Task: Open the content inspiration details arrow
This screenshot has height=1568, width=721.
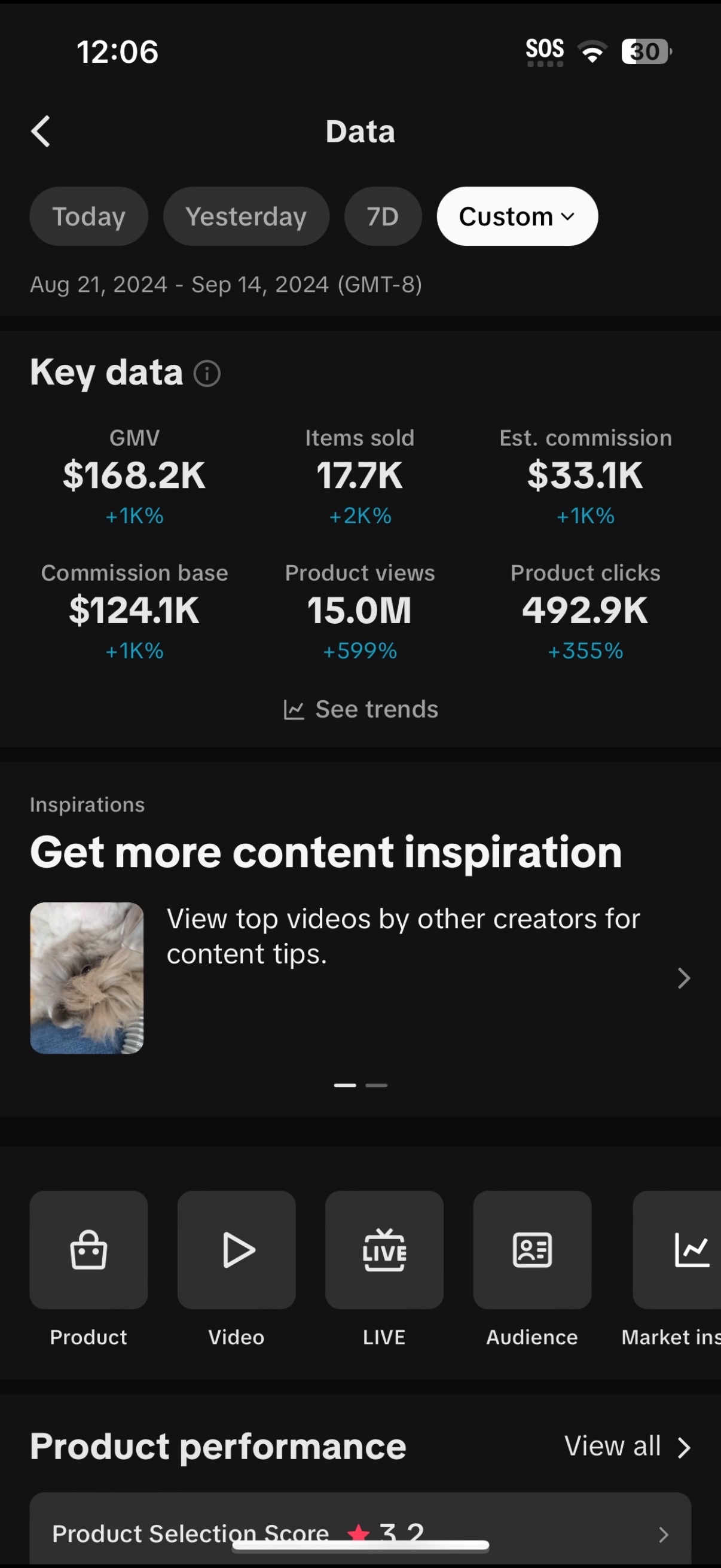Action: pos(682,978)
